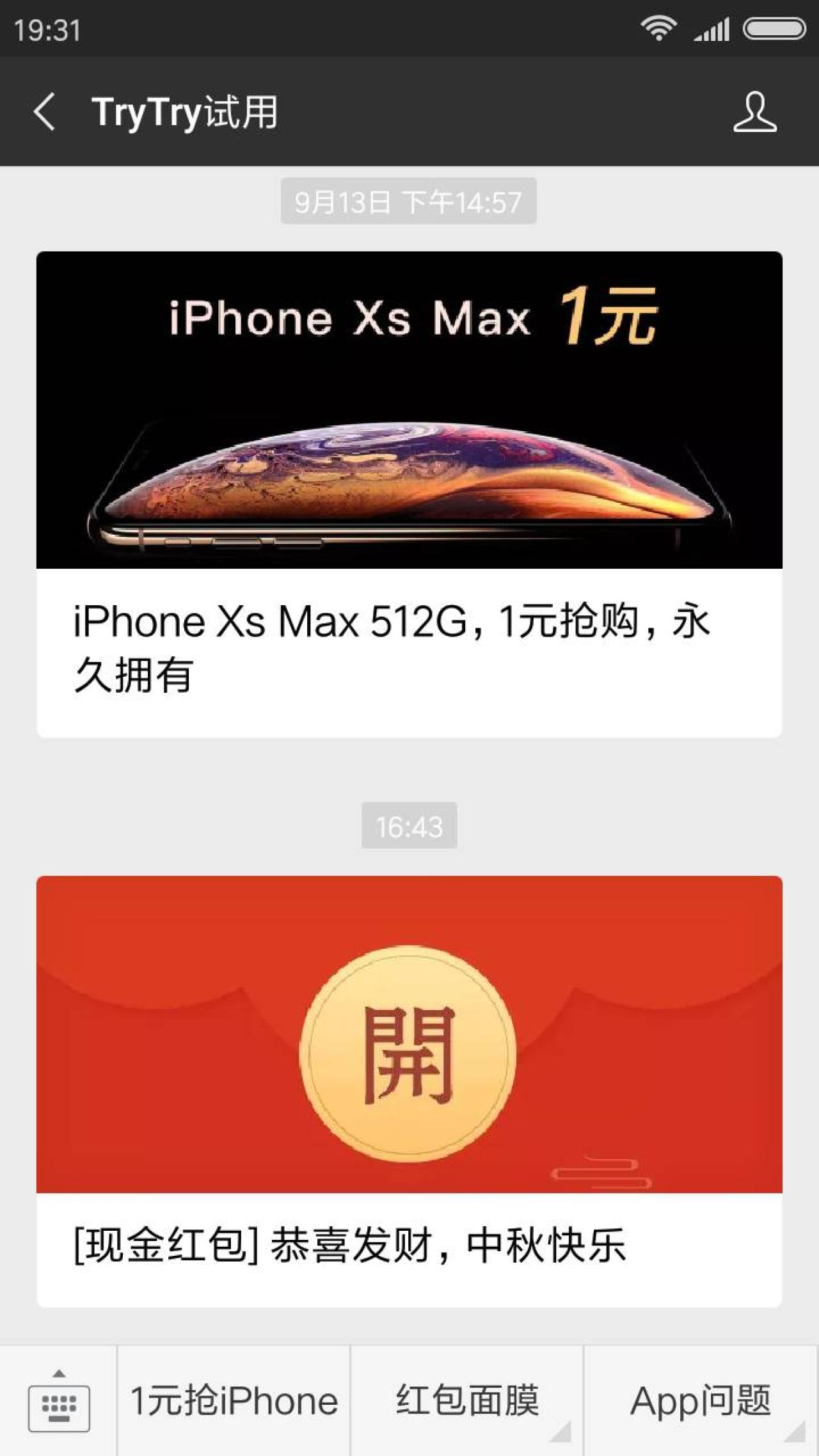Open the 现金红包 中秋快乐 article card
This screenshot has height=1456, width=819.
[x=409, y=1091]
